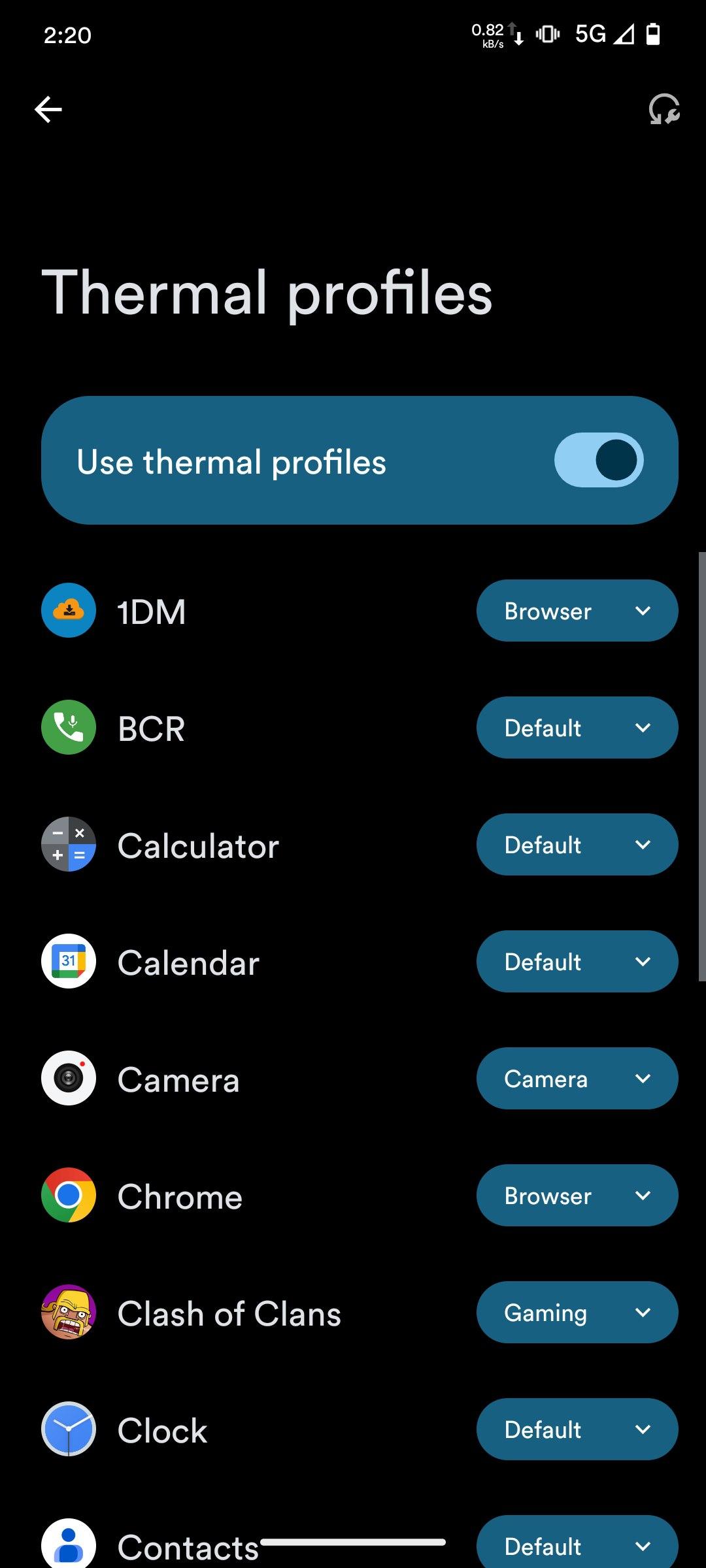Screen dimensions: 706x1568
Task: Select a thermal profile for Clock
Action: 577,1429
